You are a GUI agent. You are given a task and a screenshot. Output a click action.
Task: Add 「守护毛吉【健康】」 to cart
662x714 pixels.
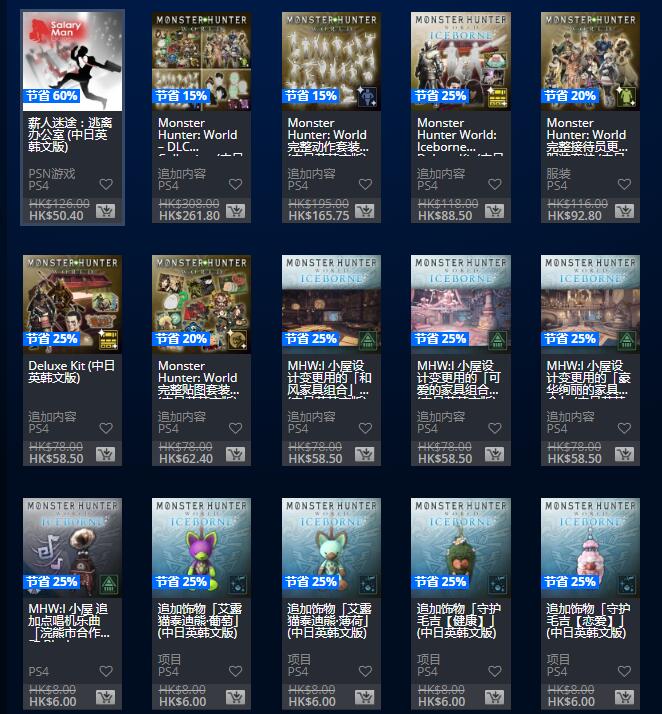click(x=494, y=697)
